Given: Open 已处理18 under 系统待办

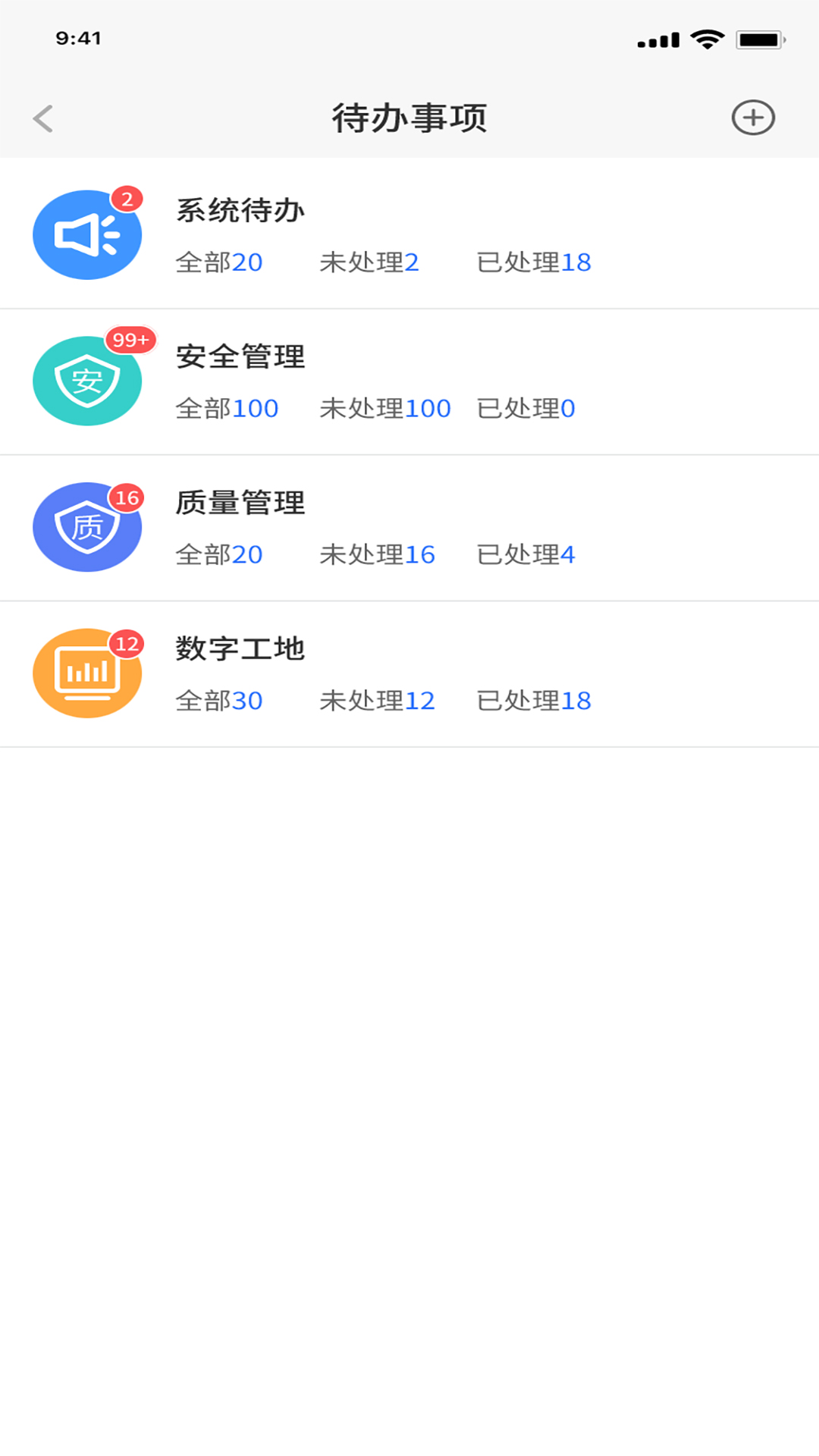Looking at the screenshot, I should [x=533, y=262].
